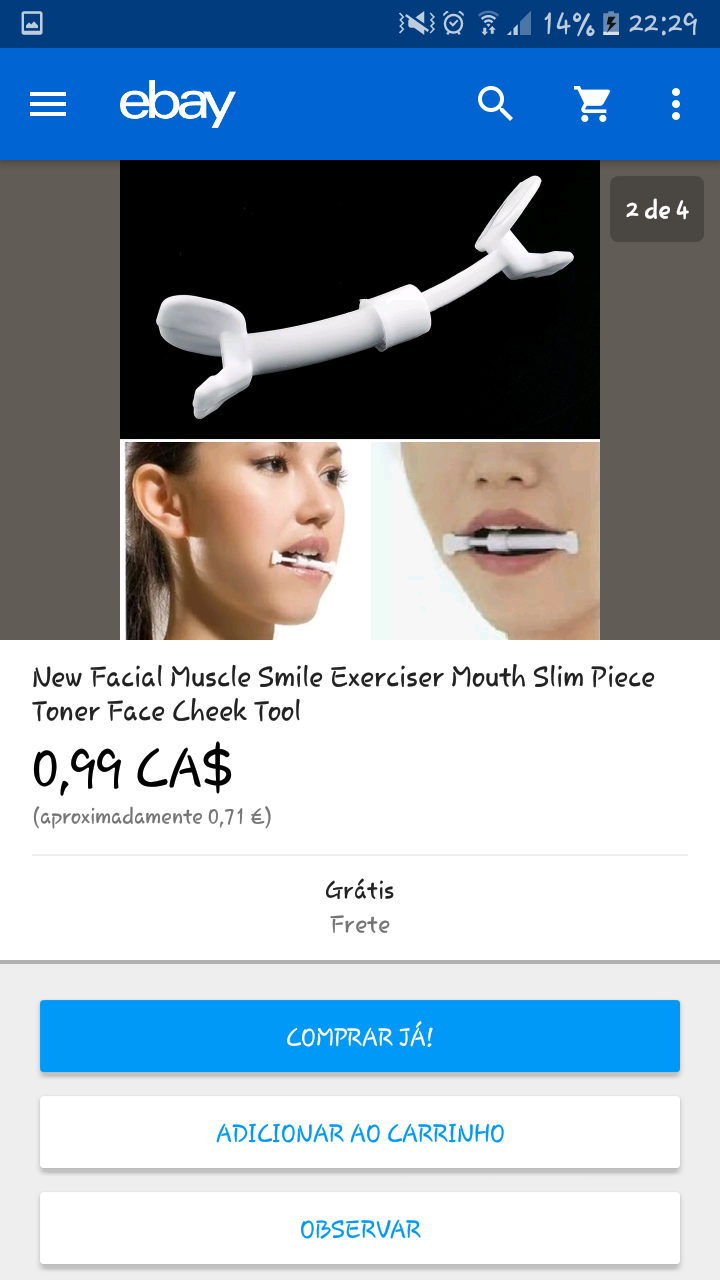
Task: Open the shopping cart
Action: pyautogui.click(x=592, y=104)
